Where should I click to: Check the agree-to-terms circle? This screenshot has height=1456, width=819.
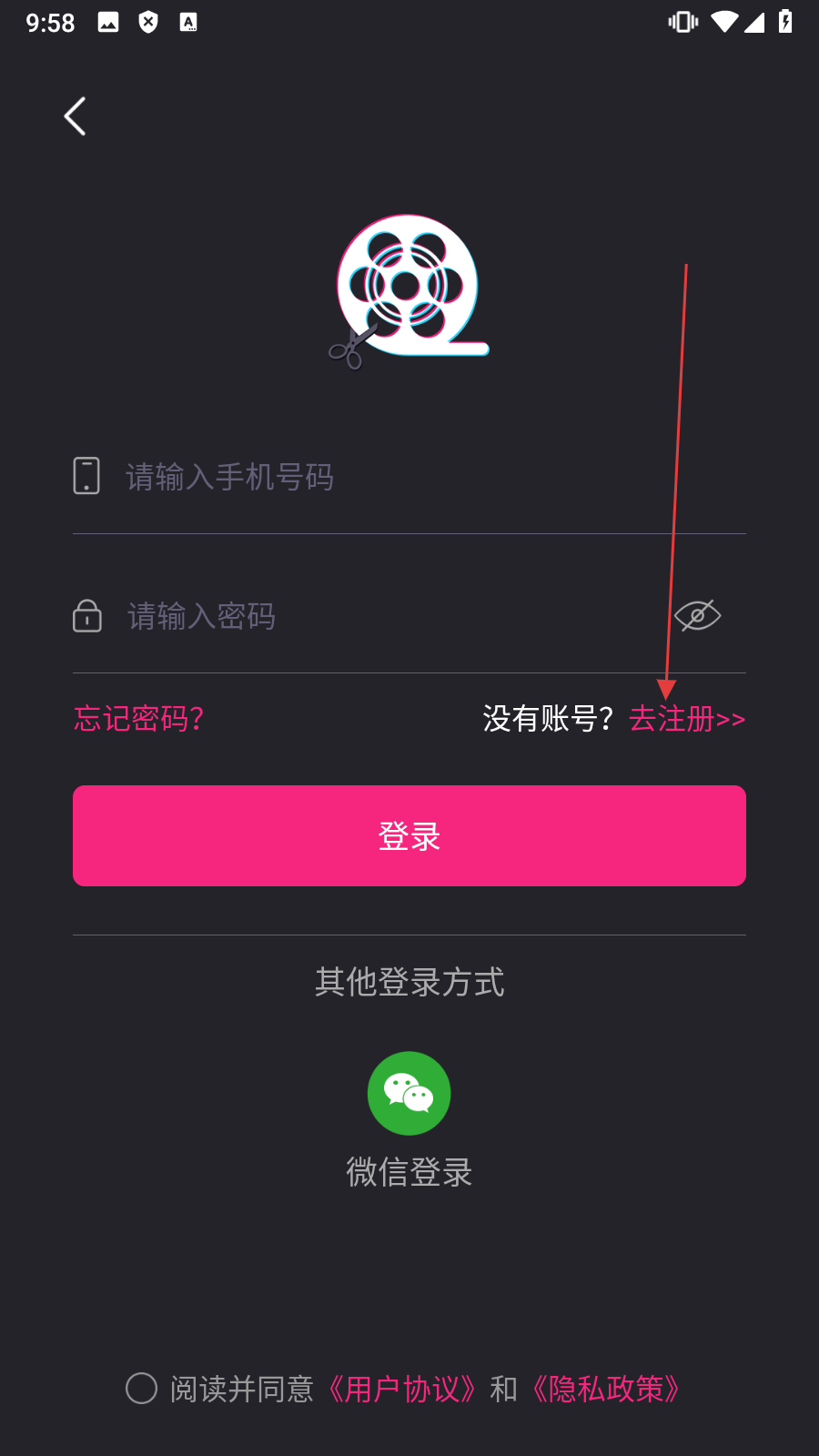coord(141,1389)
